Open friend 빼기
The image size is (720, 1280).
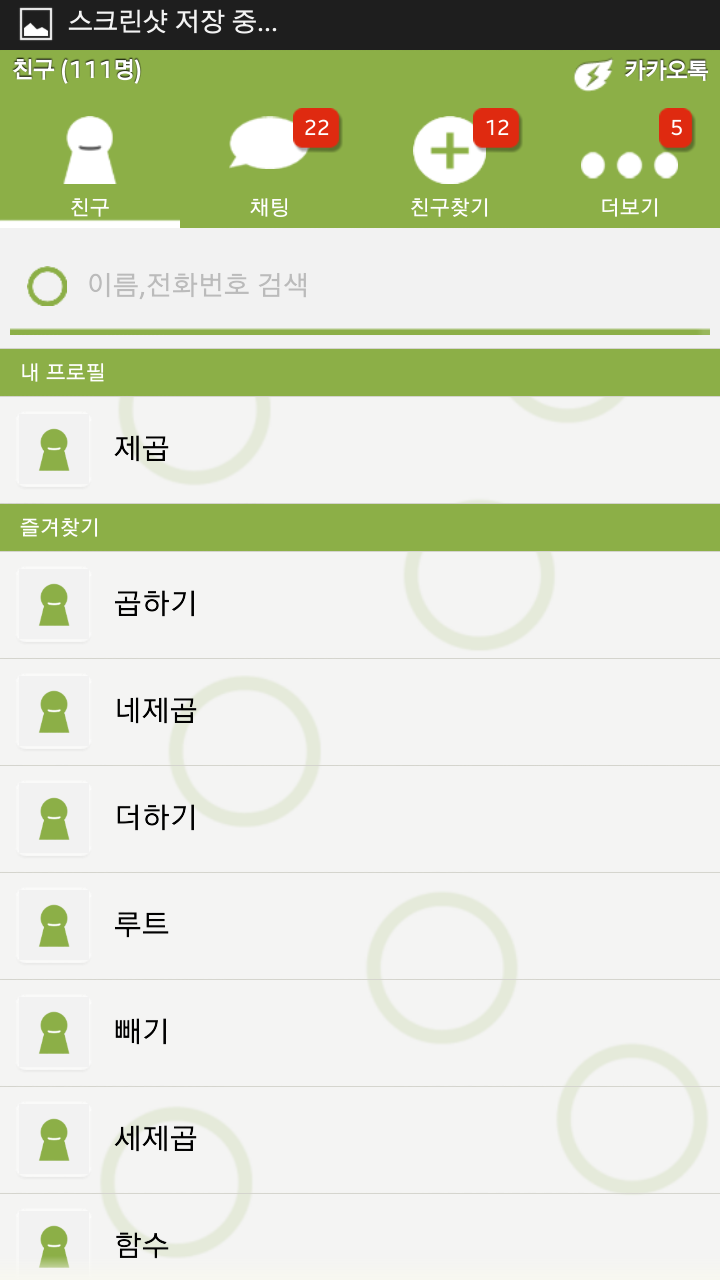click(360, 1032)
